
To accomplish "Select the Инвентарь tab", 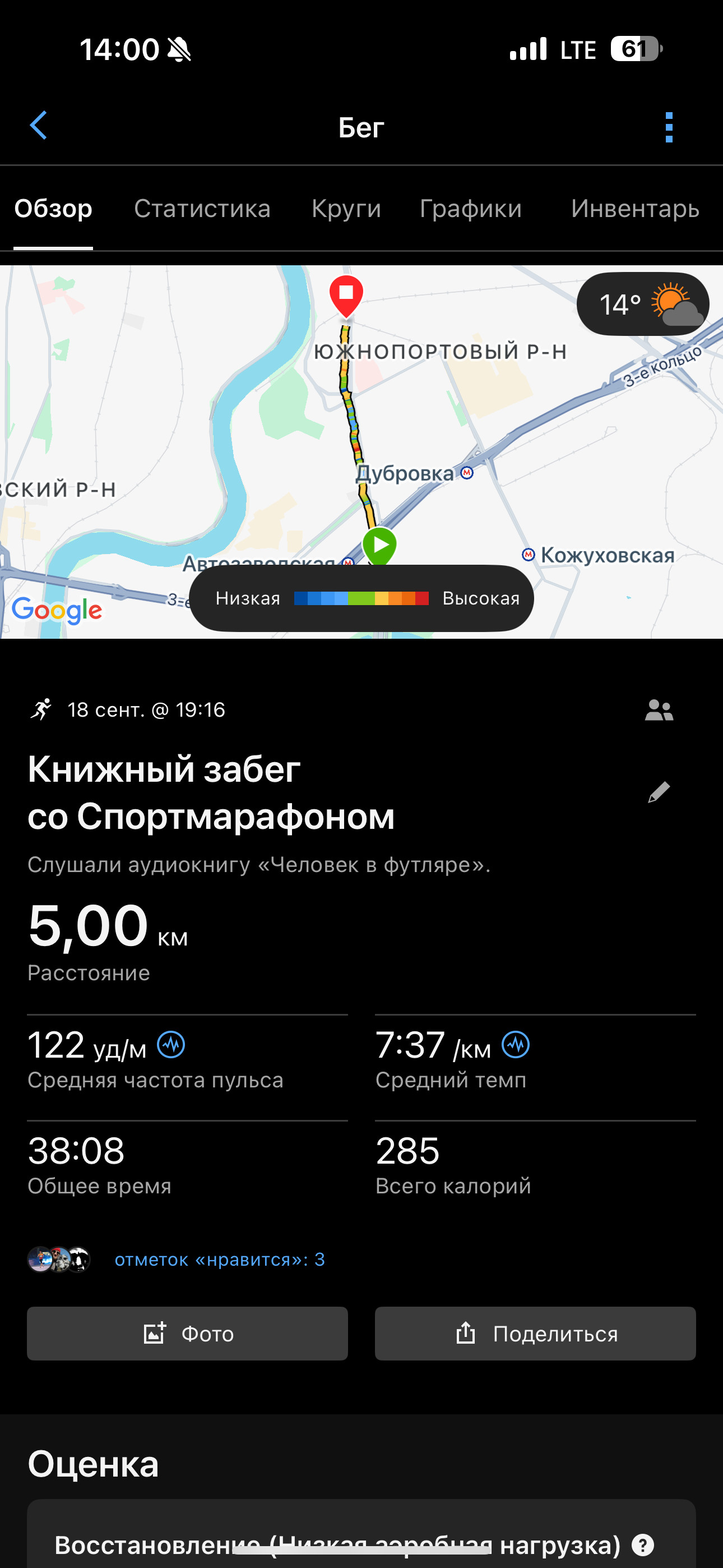I will click(x=635, y=209).
